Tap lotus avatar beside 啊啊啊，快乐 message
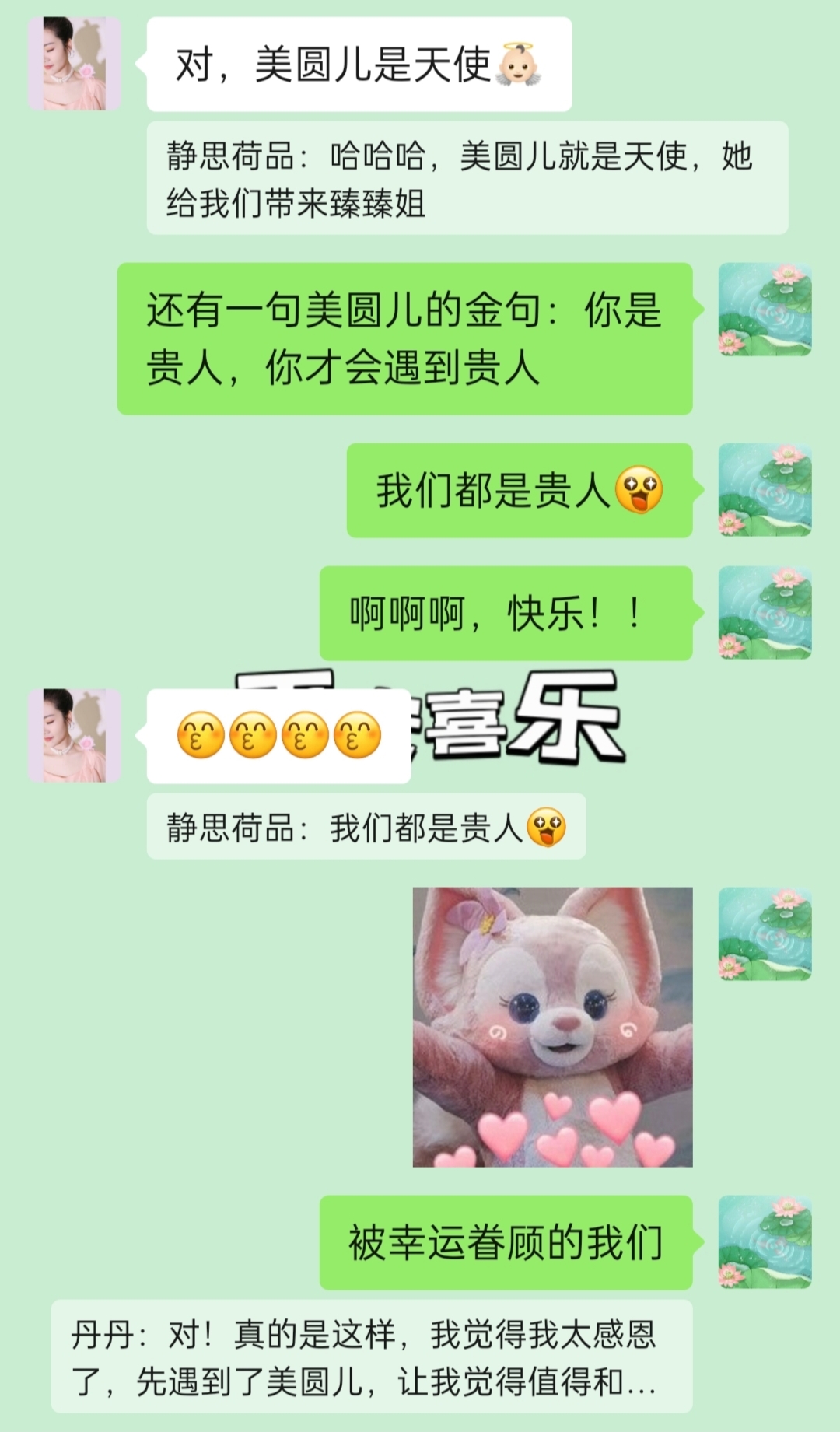Image resolution: width=840 pixels, height=1432 pixels. click(765, 613)
